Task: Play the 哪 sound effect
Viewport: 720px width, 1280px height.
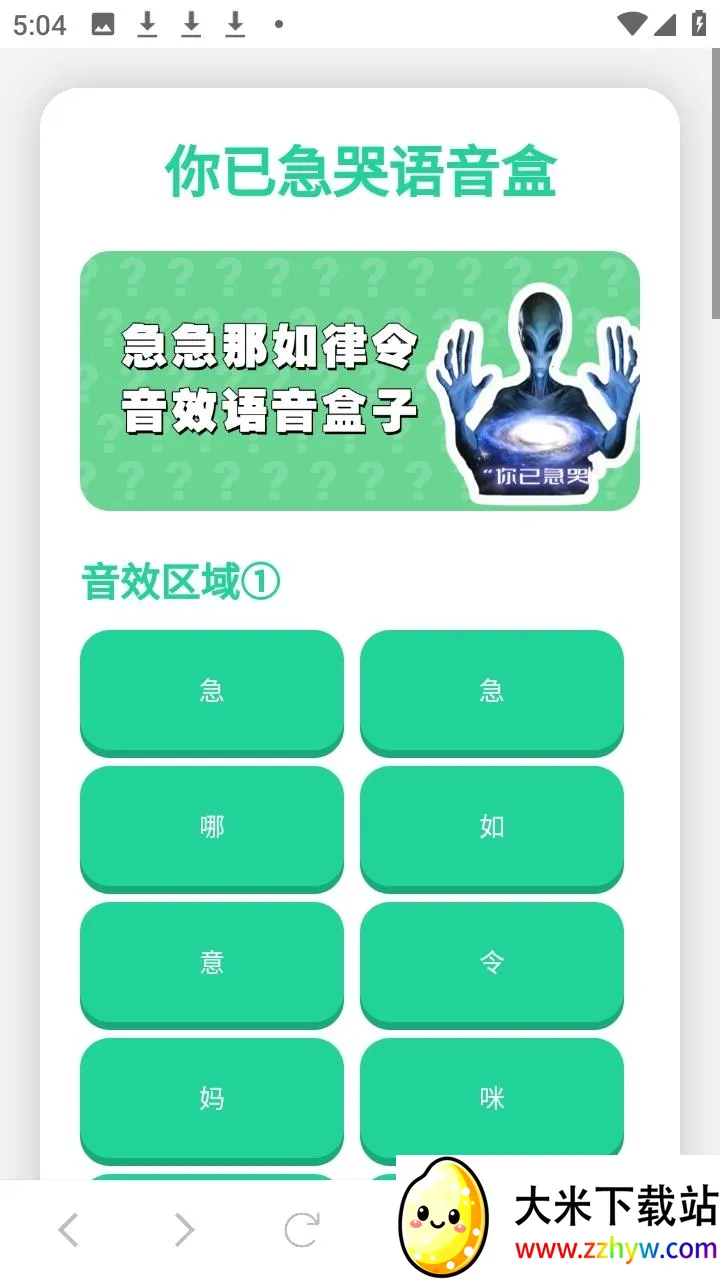Action: point(211,826)
